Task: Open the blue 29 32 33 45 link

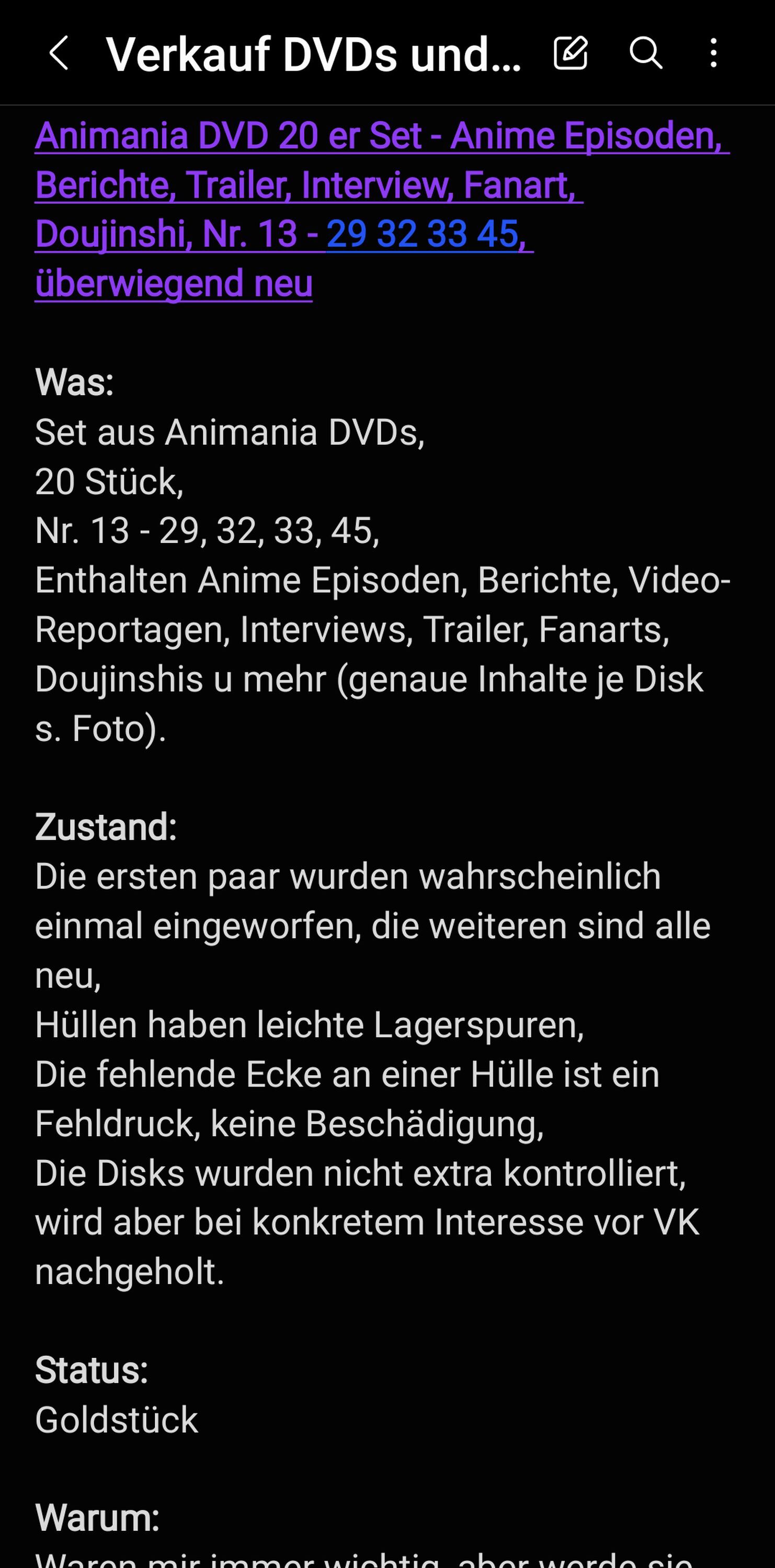Action: click(x=430, y=234)
